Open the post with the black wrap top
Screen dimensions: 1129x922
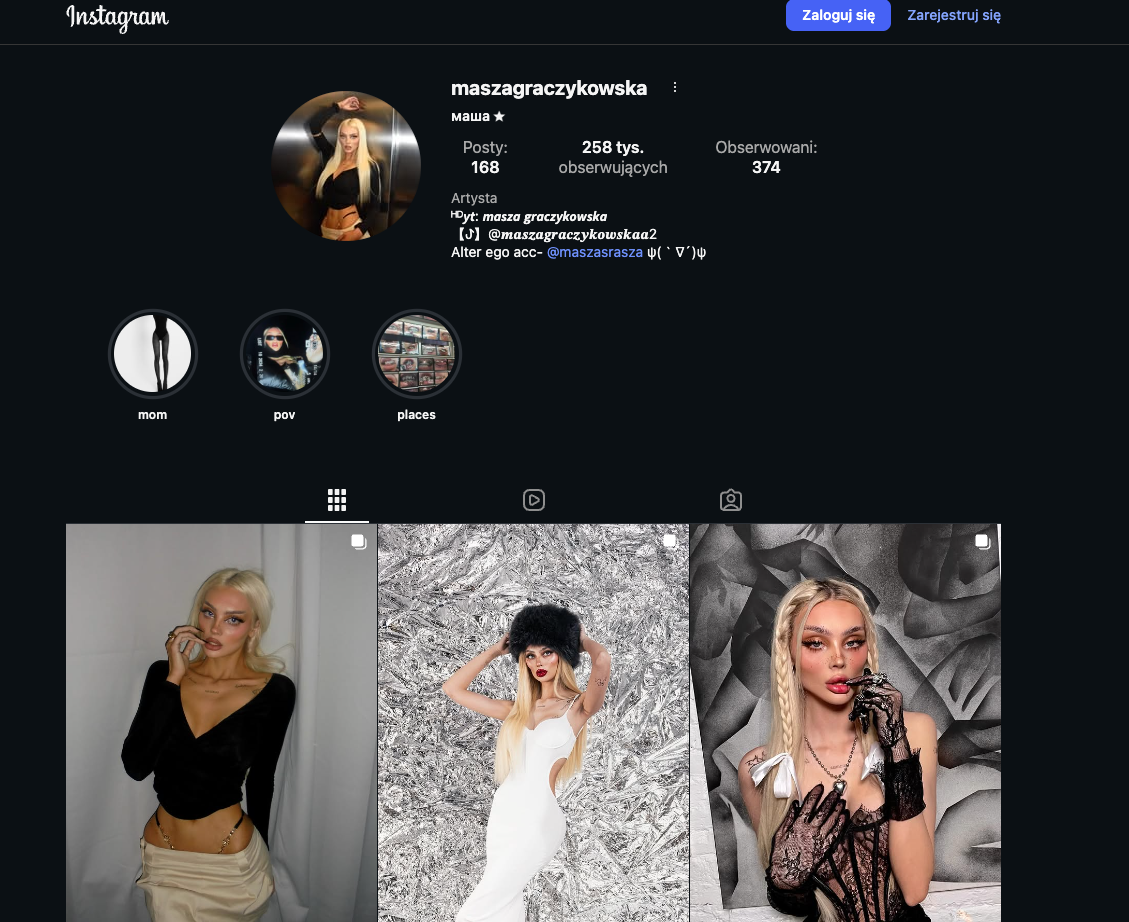(221, 722)
